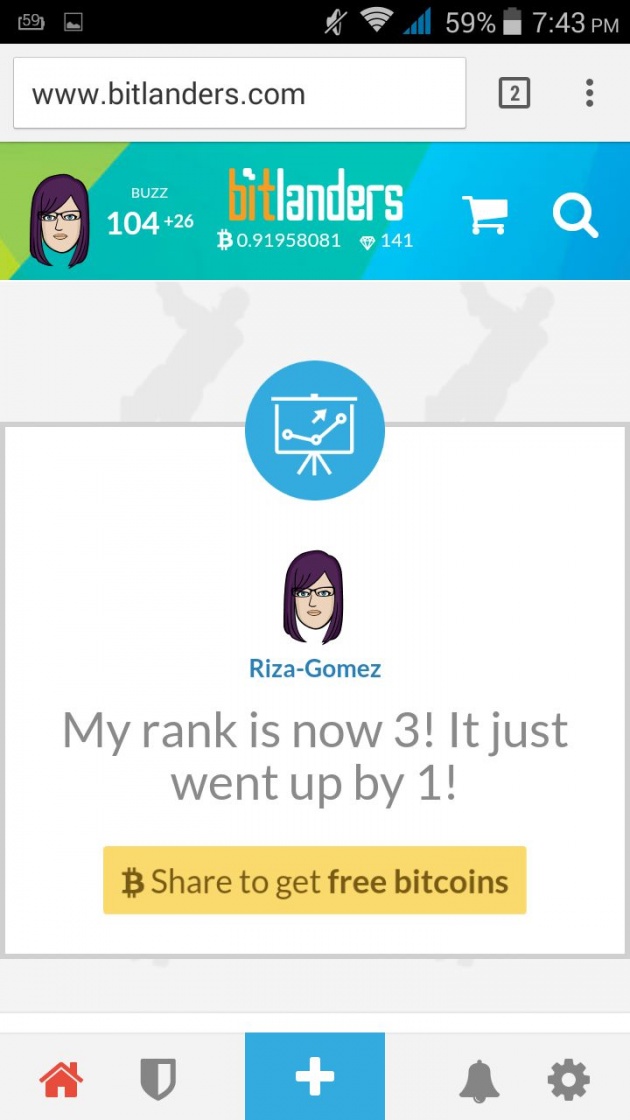Go to the home feed

(x=61, y=1079)
